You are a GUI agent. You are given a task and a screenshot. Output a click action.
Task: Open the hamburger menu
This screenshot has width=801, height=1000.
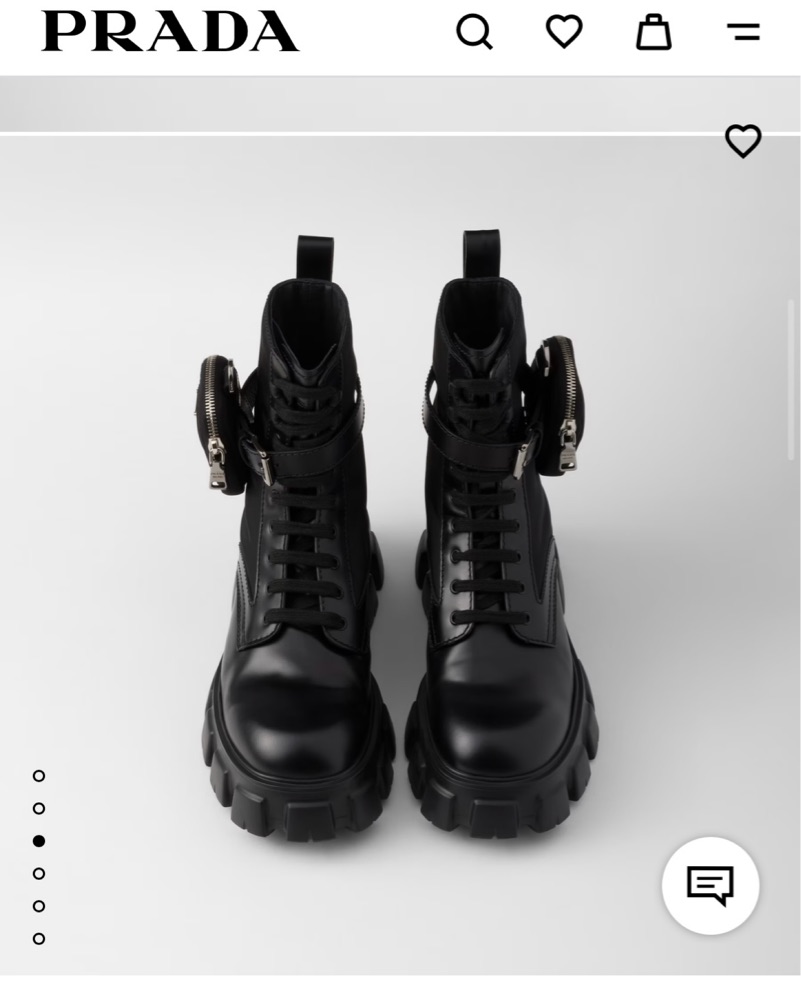point(743,32)
